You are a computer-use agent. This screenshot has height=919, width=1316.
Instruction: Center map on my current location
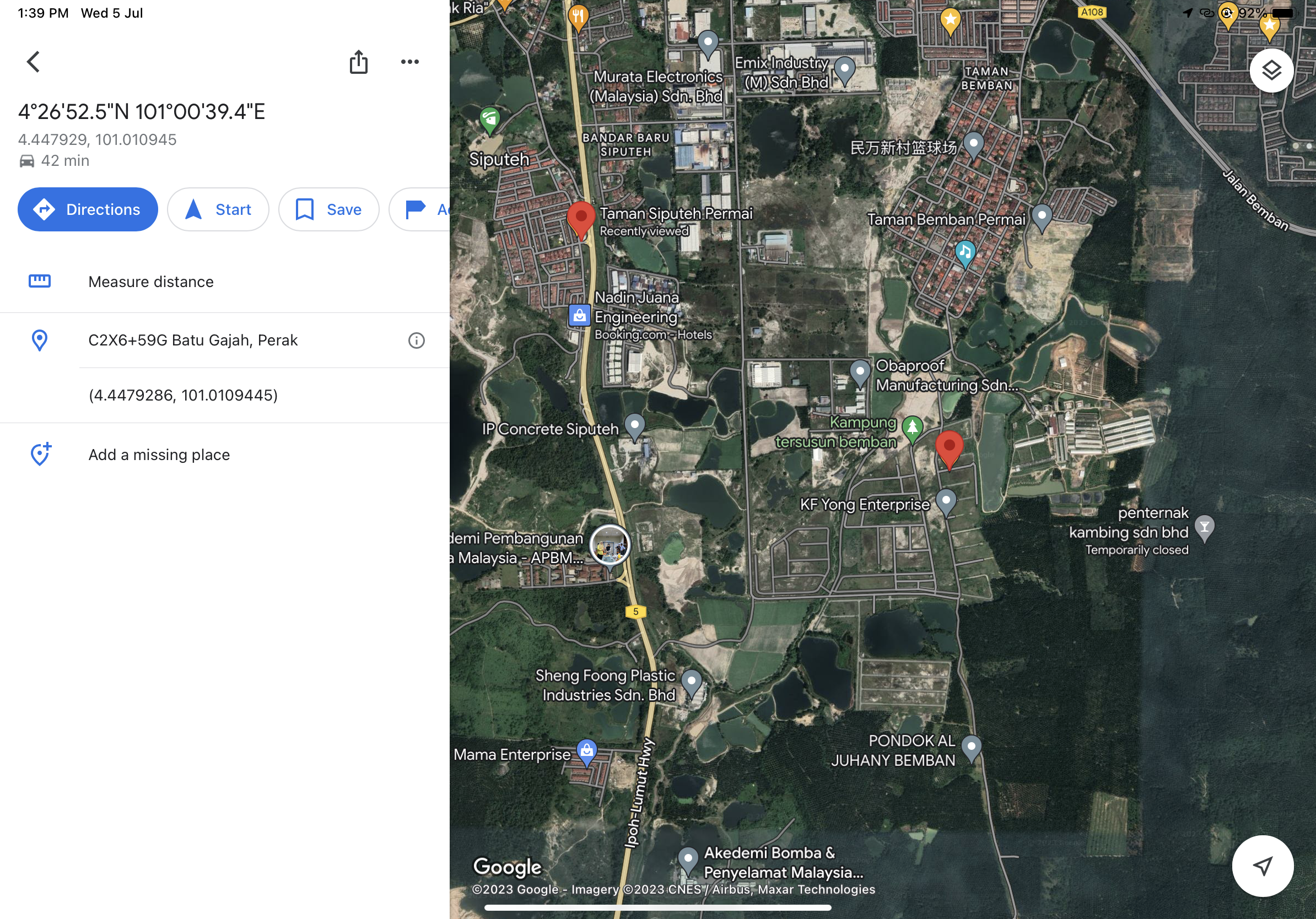click(1261, 866)
